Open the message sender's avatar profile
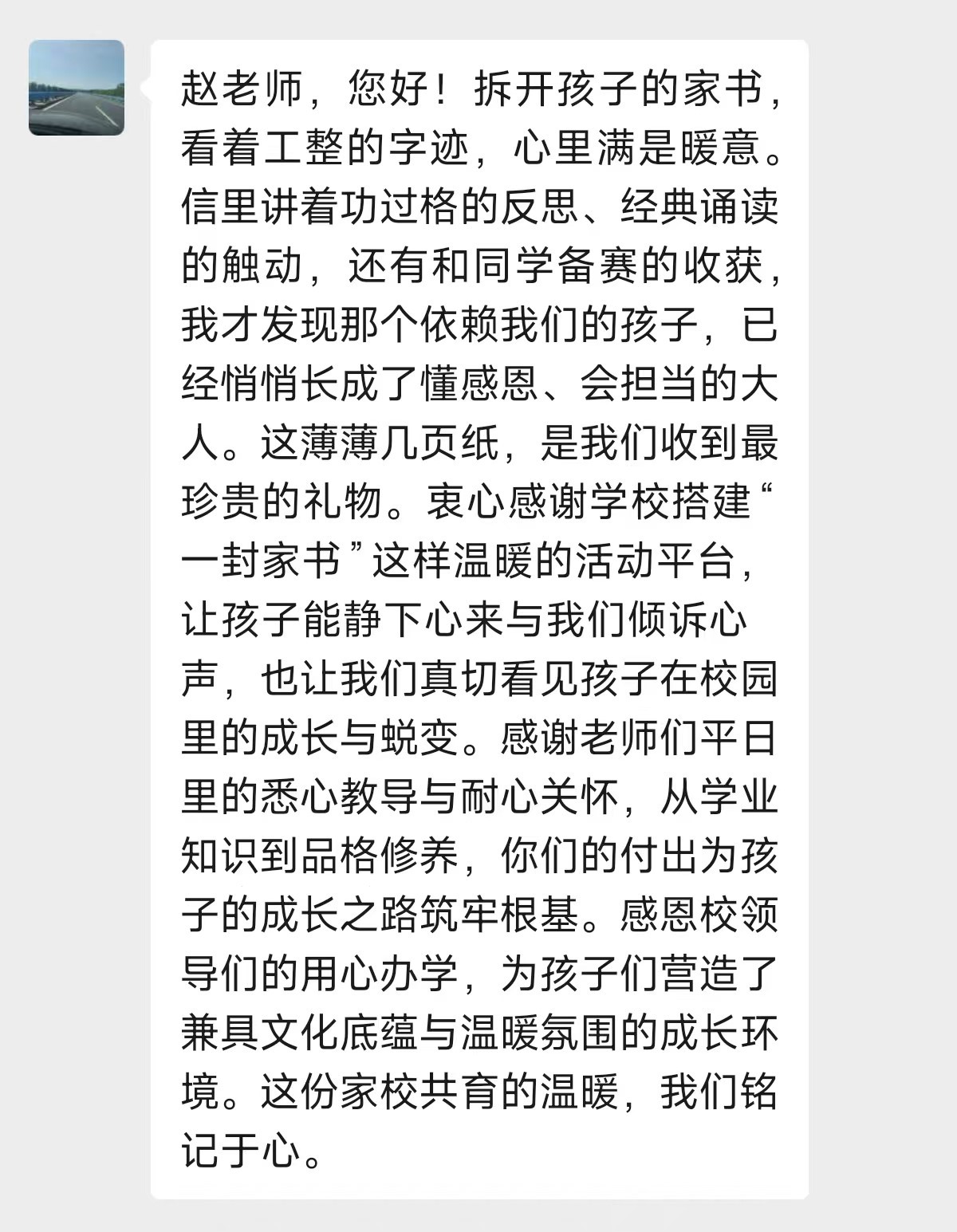Viewport: 957px width, 1232px height. 77,88
